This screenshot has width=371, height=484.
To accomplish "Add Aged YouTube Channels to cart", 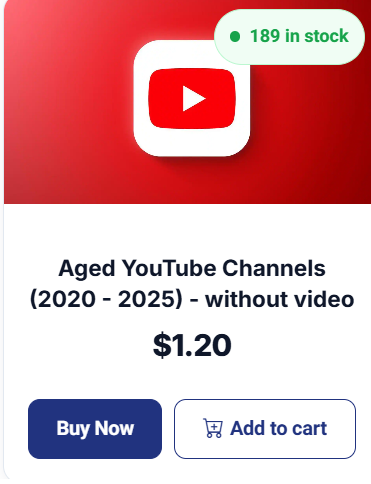I will (x=265, y=429).
